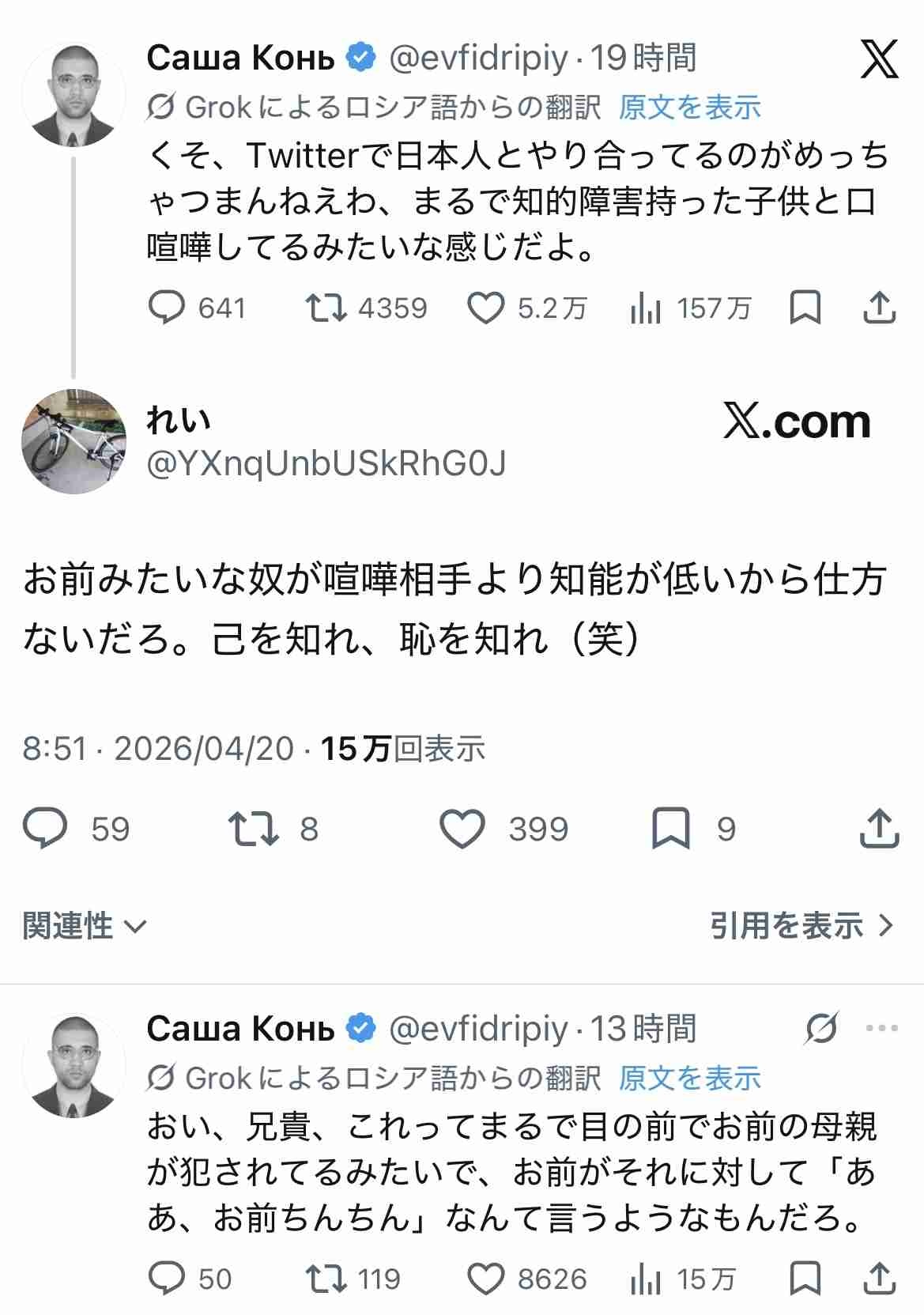Share the top post from 19時間 ago

[879, 308]
